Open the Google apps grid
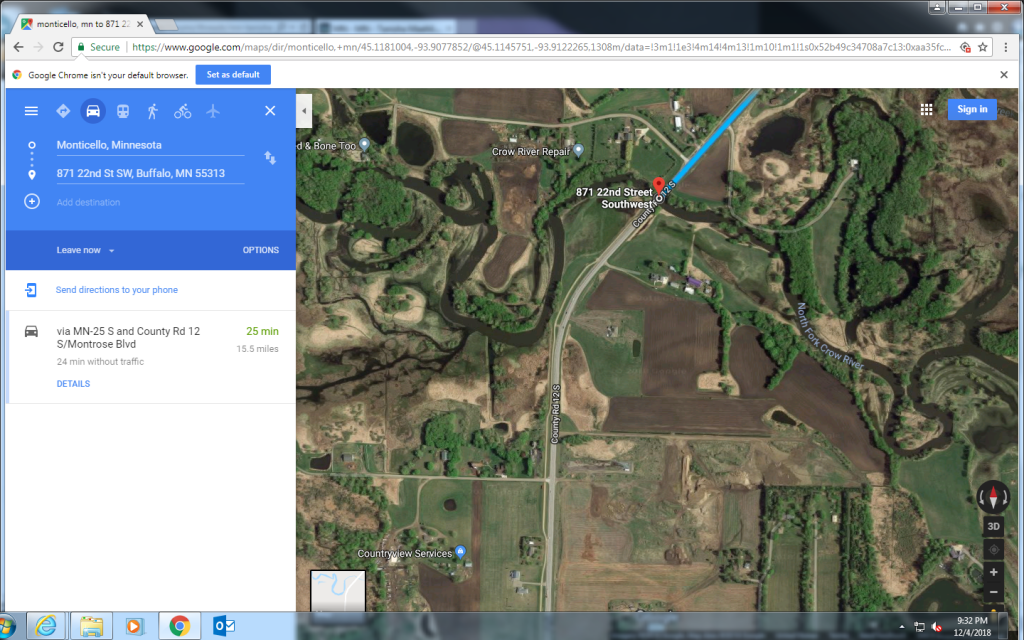 pyautogui.click(x=927, y=109)
